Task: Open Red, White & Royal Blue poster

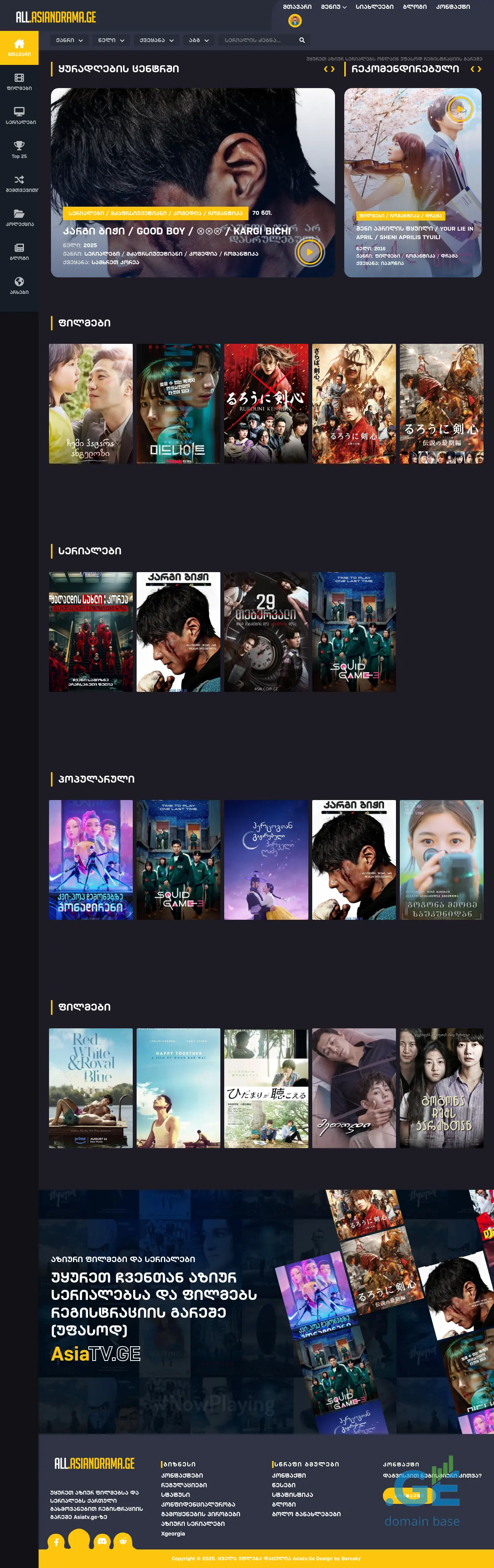Action: 91,1088
